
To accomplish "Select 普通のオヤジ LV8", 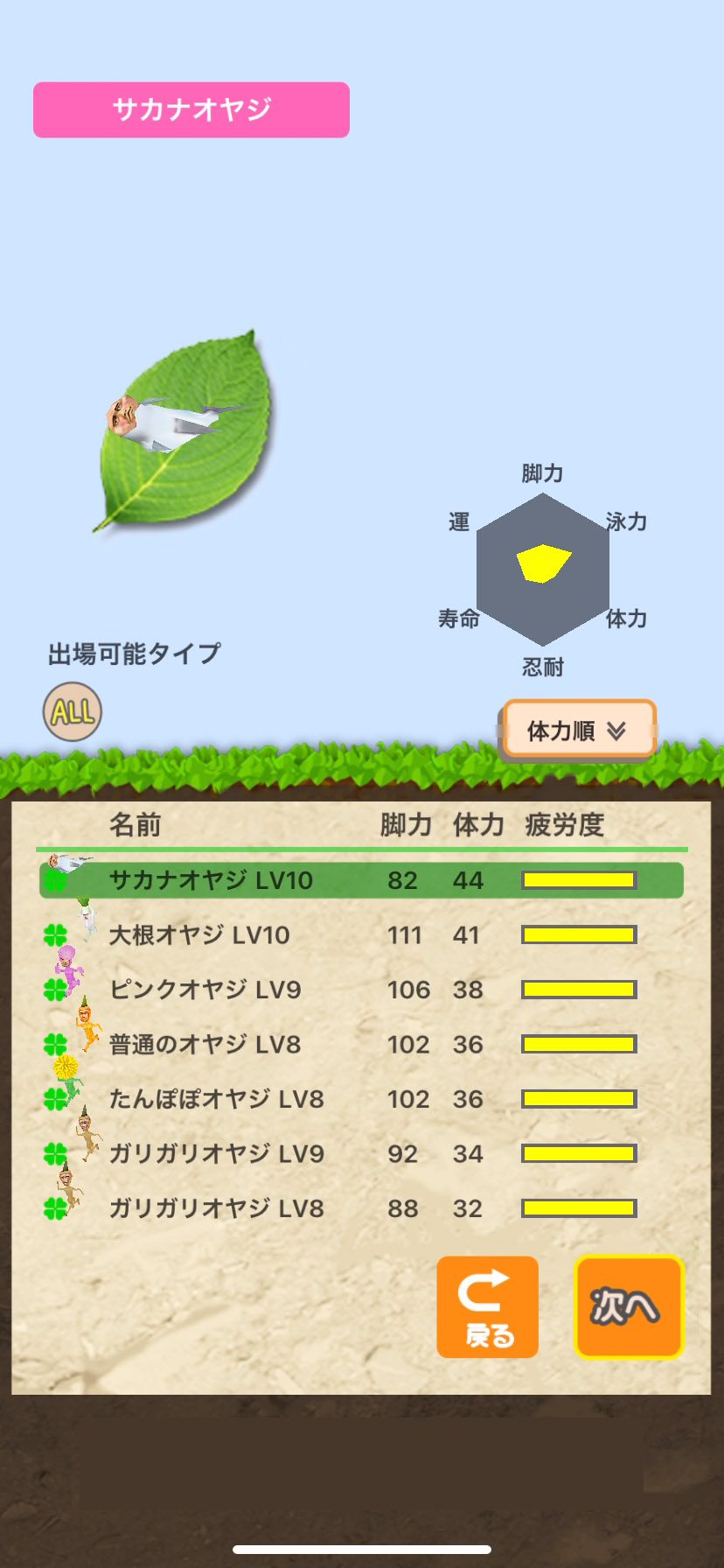I will pos(360,1045).
